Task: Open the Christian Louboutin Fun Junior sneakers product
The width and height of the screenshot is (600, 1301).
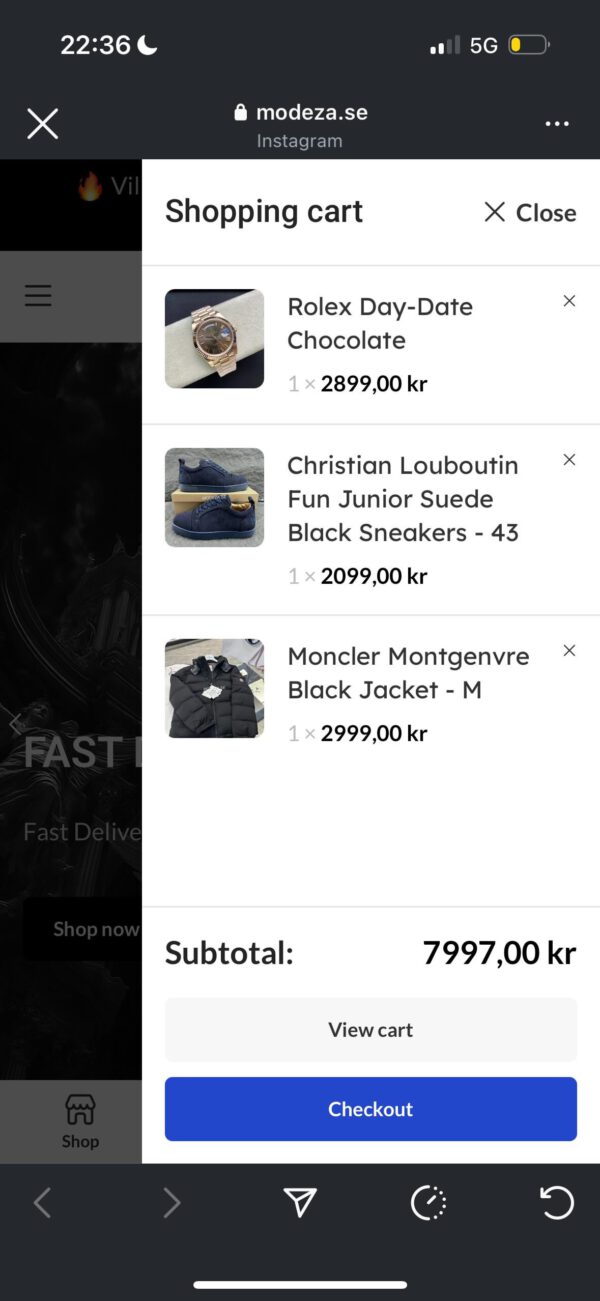Action: tap(402, 499)
